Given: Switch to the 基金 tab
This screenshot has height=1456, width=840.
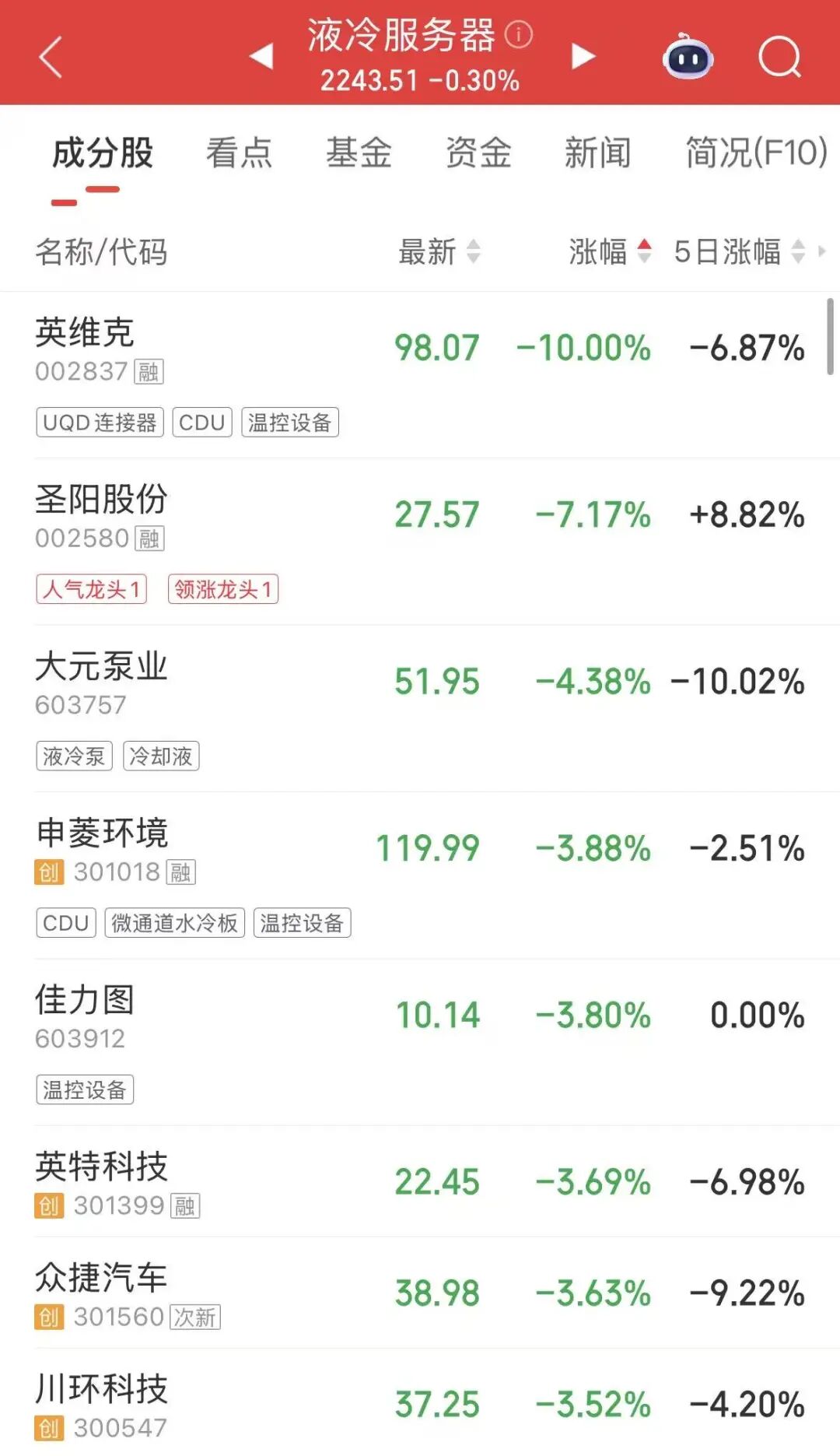Looking at the screenshot, I should [359, 153].
